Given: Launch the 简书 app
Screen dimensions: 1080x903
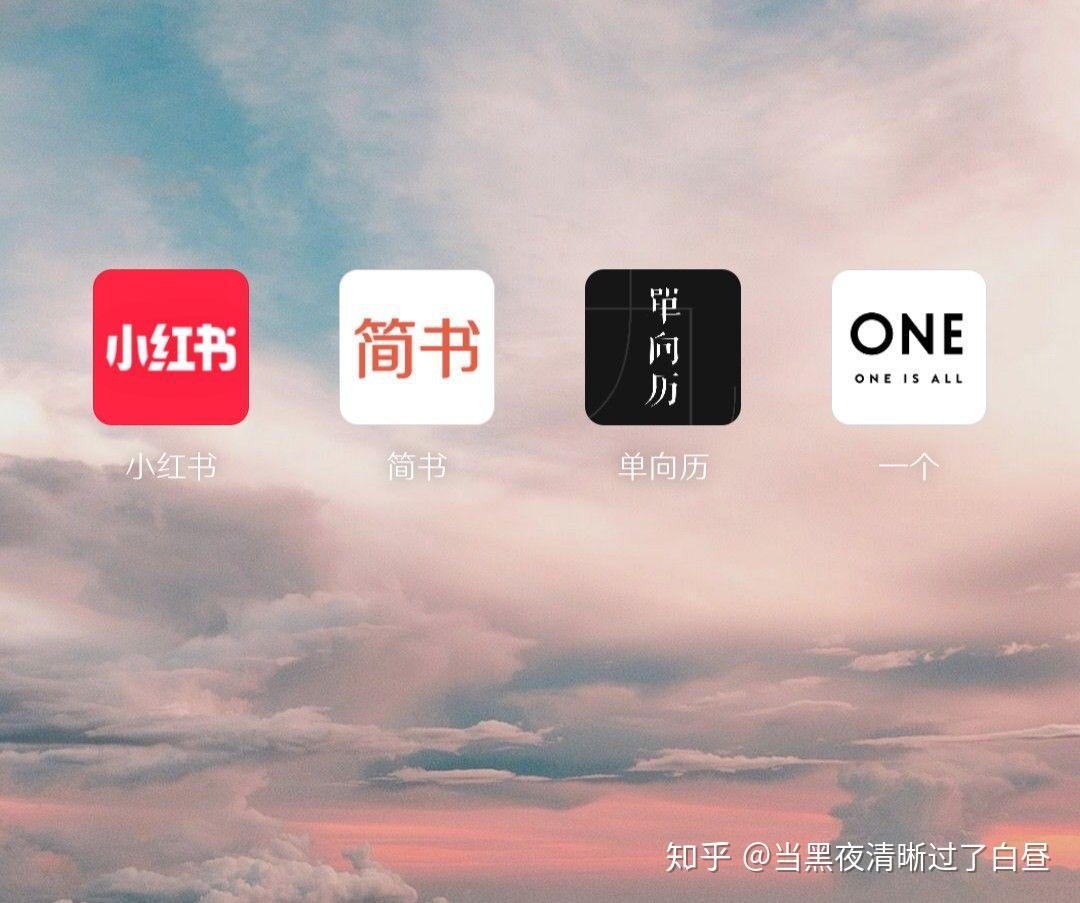Looking at the screenshot, I should [417, 347].
